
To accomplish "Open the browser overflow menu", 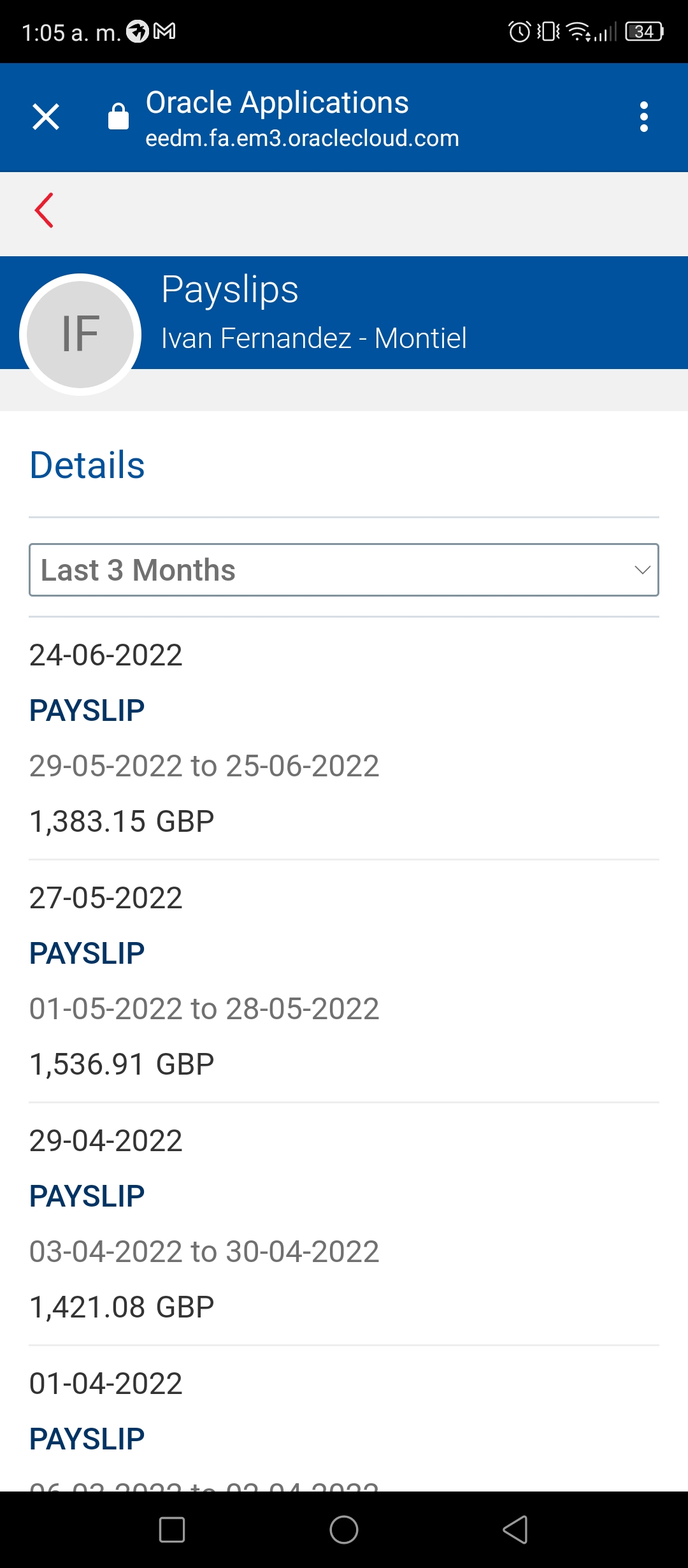I will (643, 117).
